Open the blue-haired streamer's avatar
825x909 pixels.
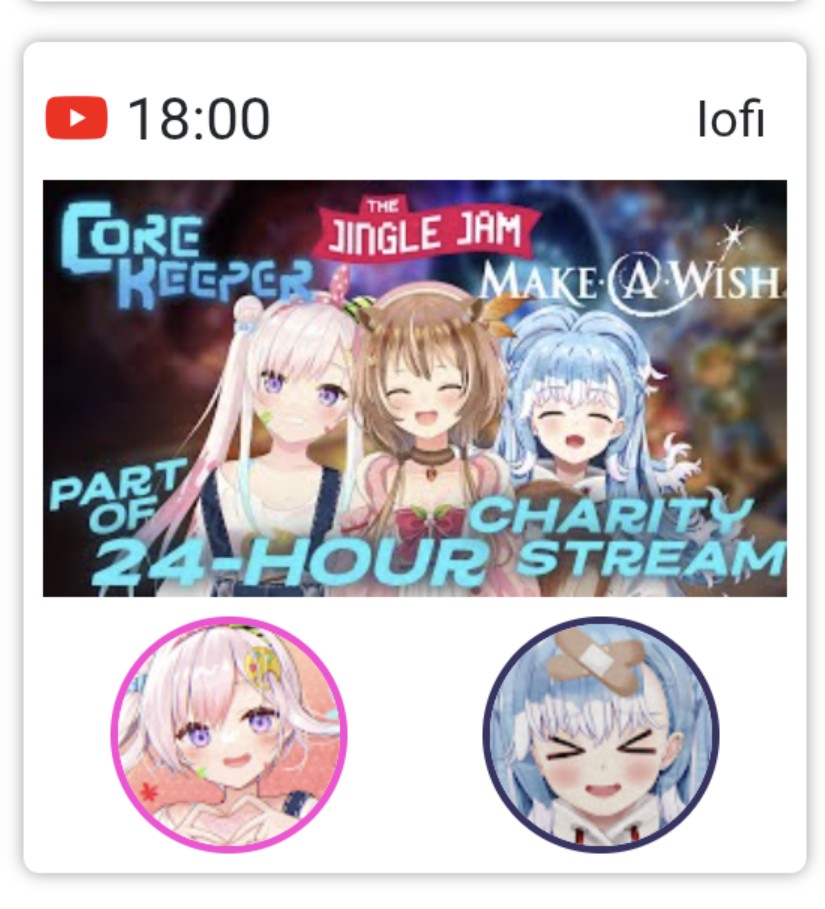[x=600, y=735]
